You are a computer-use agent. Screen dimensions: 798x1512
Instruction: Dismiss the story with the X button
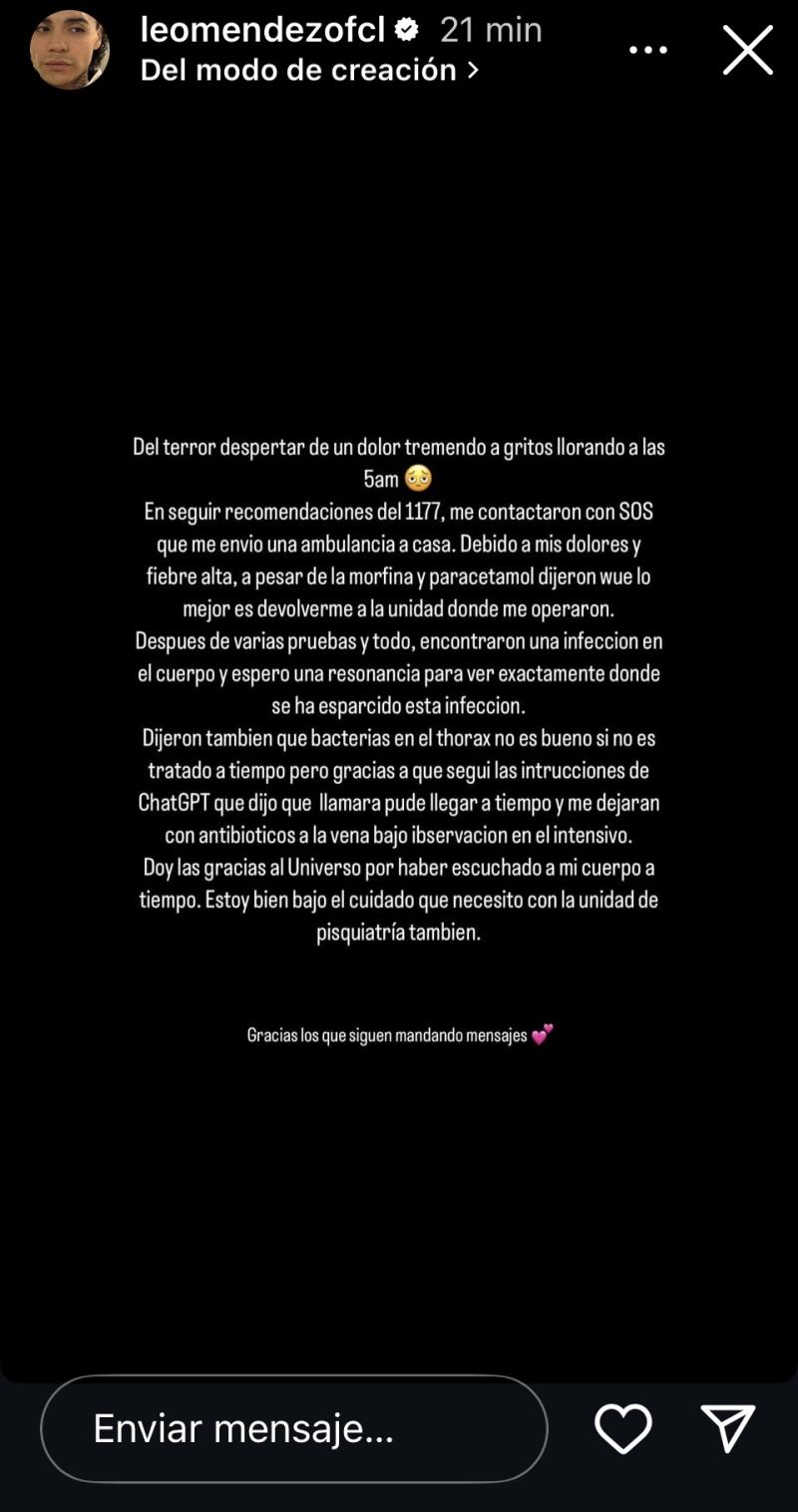click(749, 50)
